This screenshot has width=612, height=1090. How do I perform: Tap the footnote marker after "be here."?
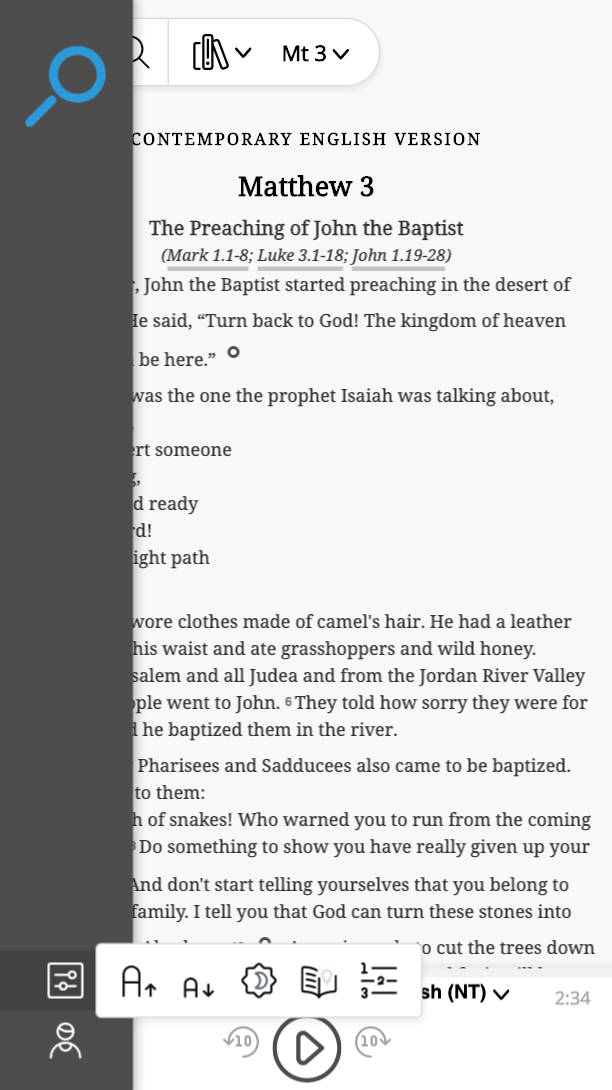pyautogui.click(x=233, y=352)
